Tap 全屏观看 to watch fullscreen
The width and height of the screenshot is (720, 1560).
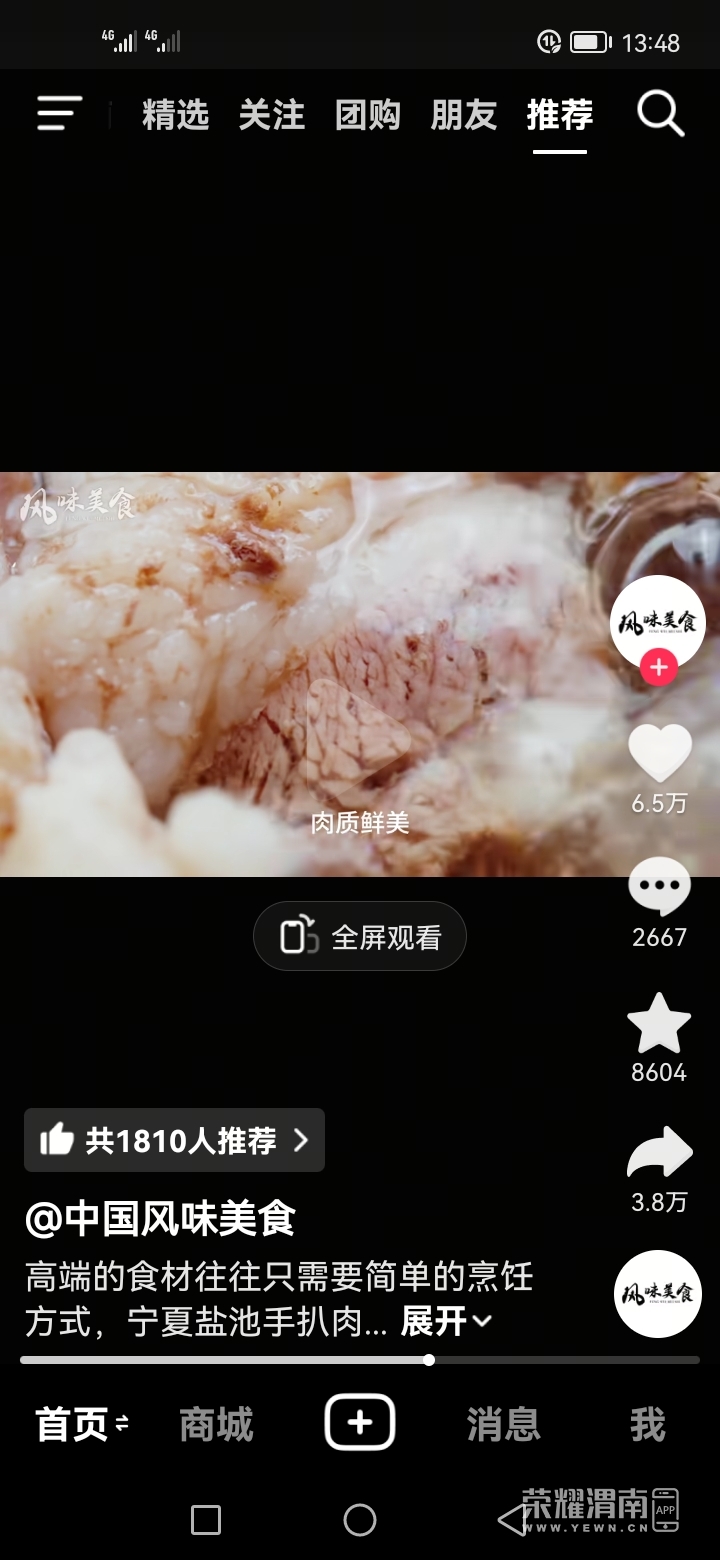(x=360, y=937)
